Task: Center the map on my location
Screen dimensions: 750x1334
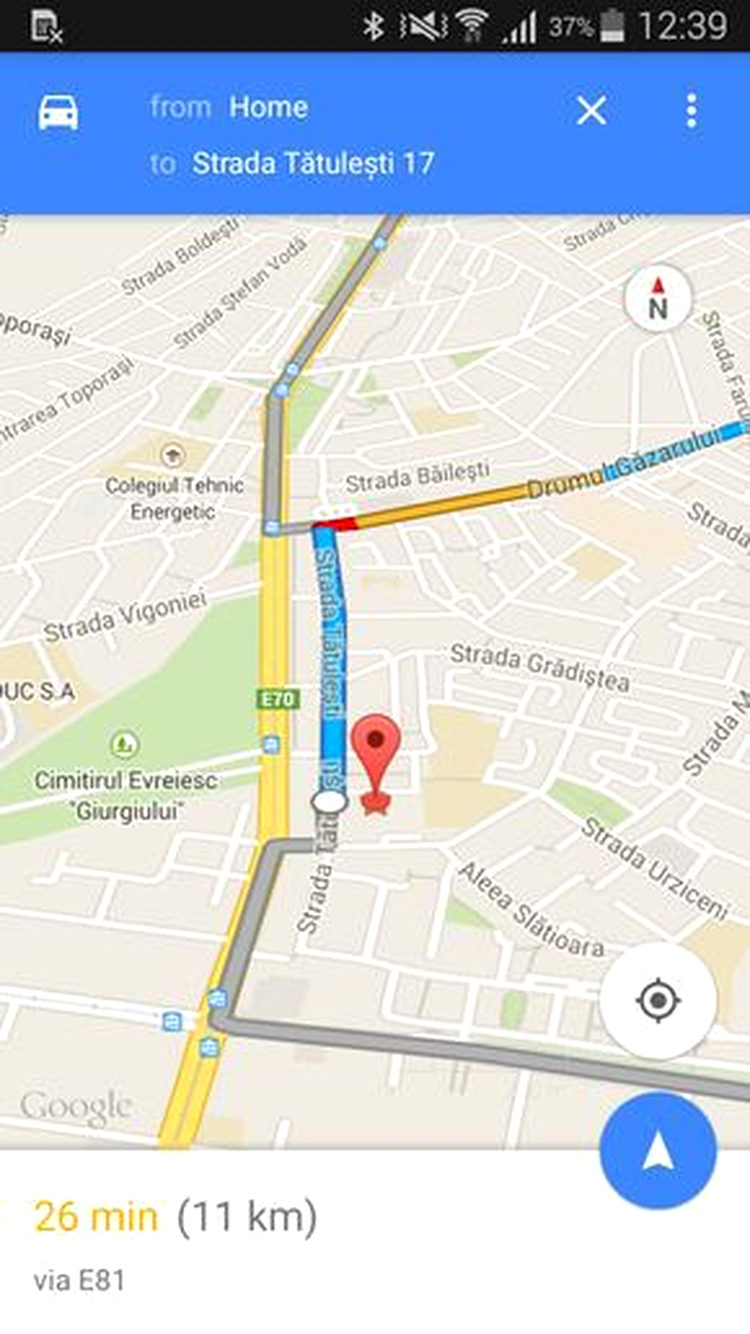Action: pos(657,1000)
